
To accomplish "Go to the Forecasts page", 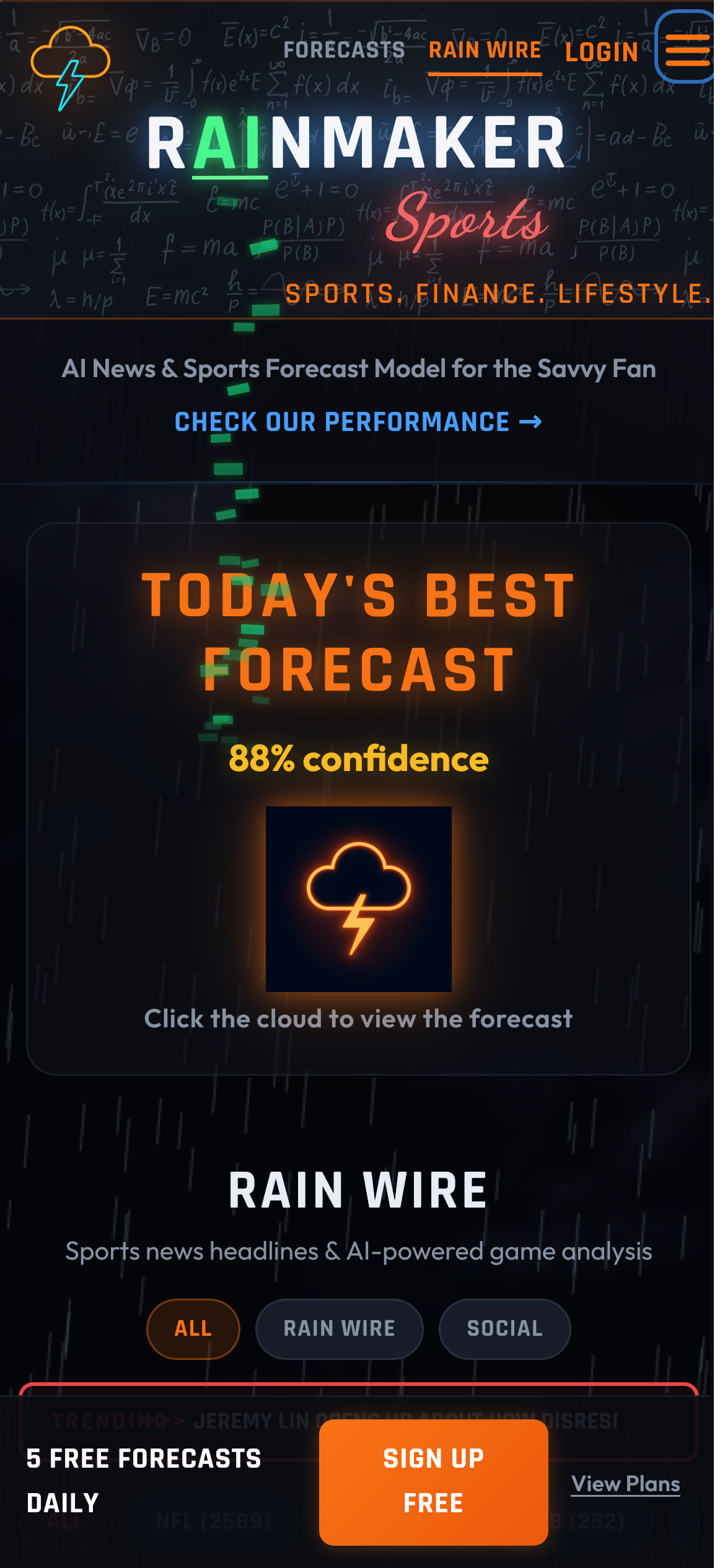I will [x=344, y=50].
